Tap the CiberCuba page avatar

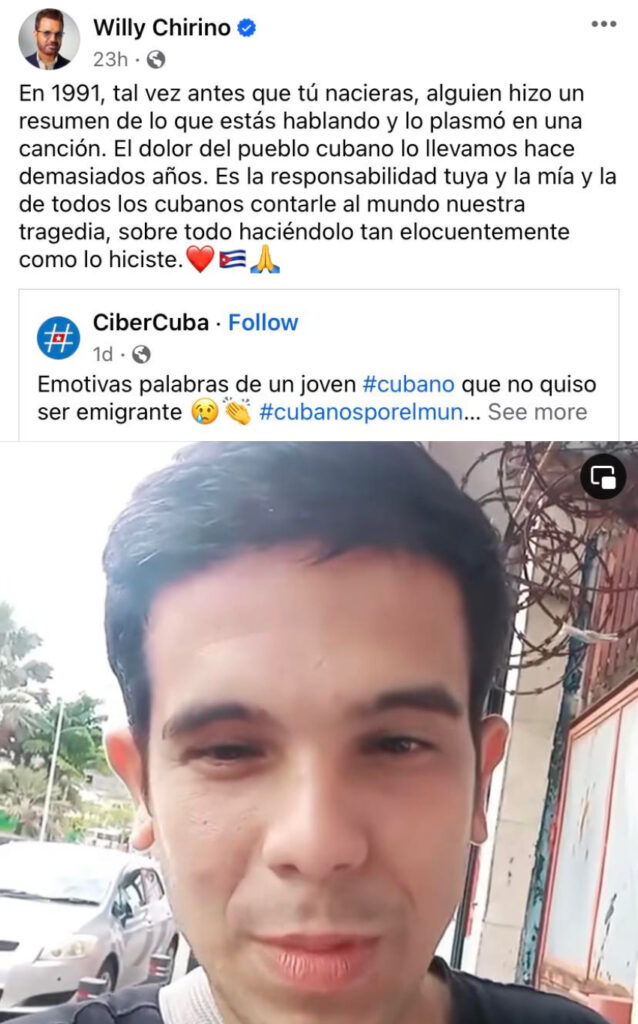59,338
